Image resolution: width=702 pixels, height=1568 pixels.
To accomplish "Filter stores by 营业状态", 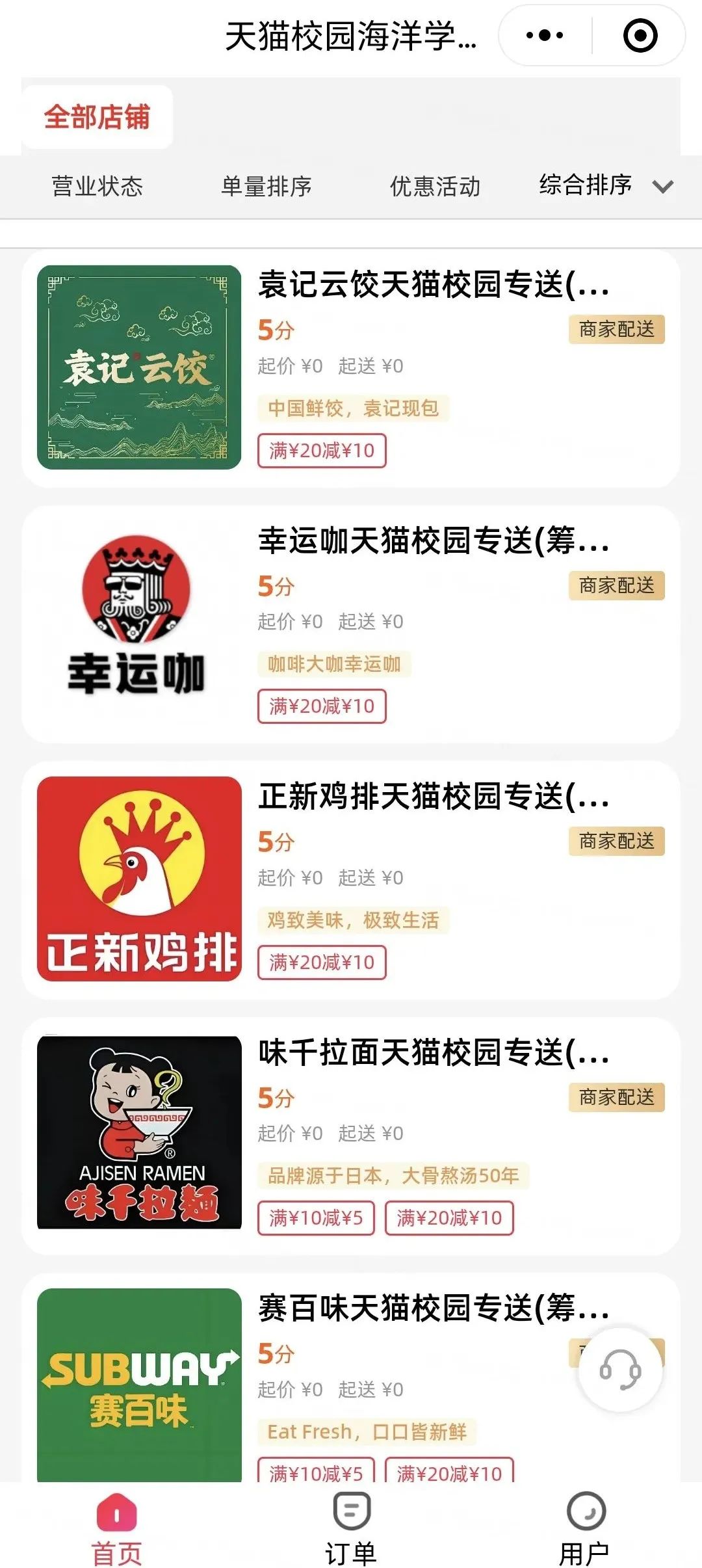I will [97, 187].
